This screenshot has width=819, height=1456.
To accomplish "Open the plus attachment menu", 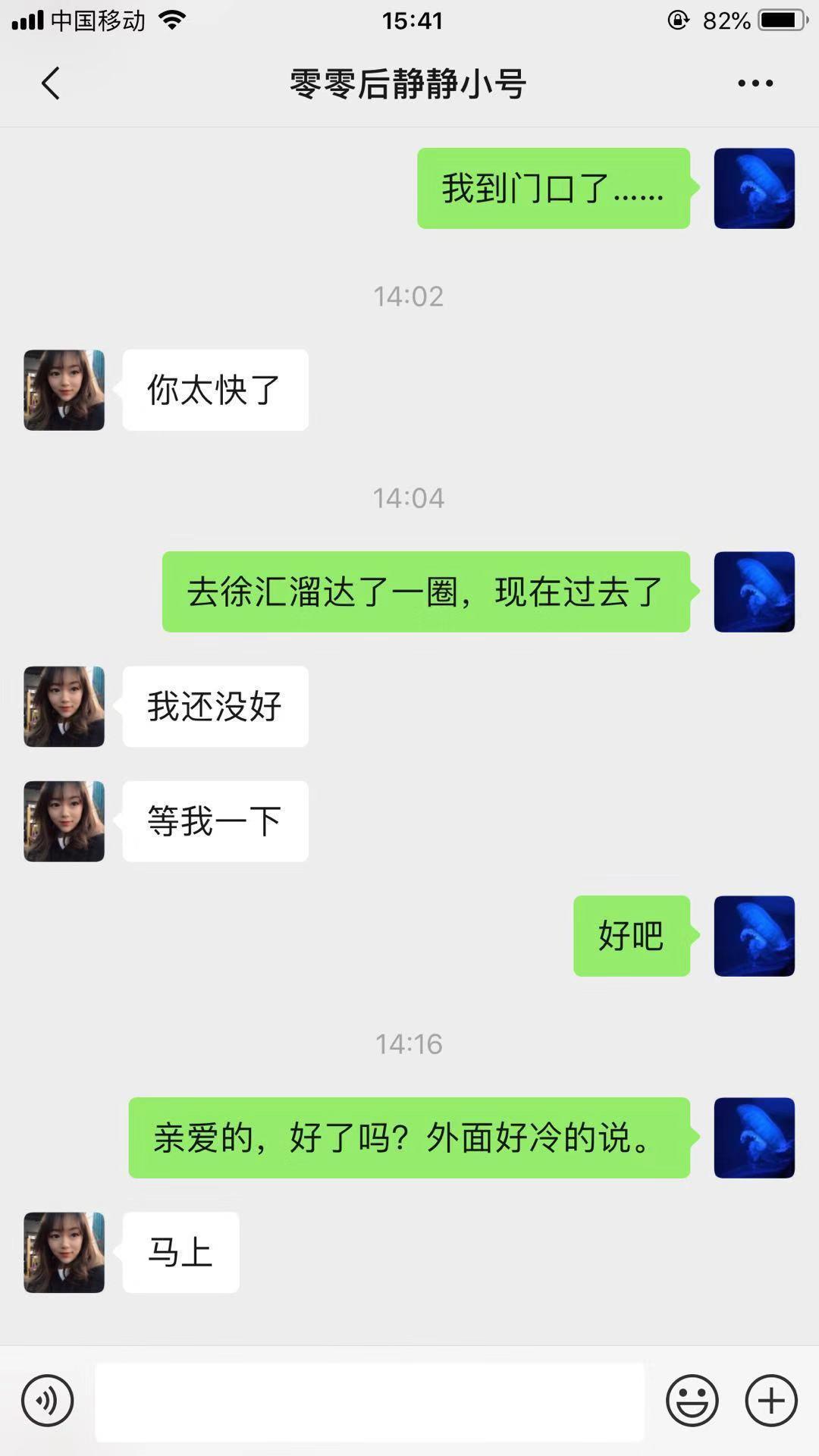I will tap(771, 1401).
